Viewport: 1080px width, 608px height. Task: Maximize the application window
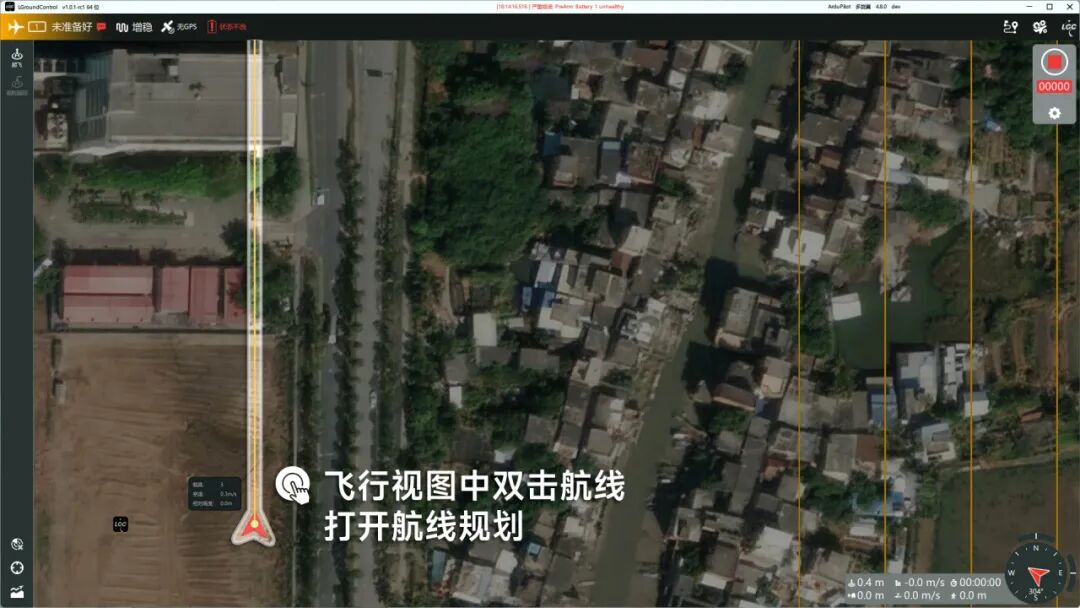tap(1049, 6)
